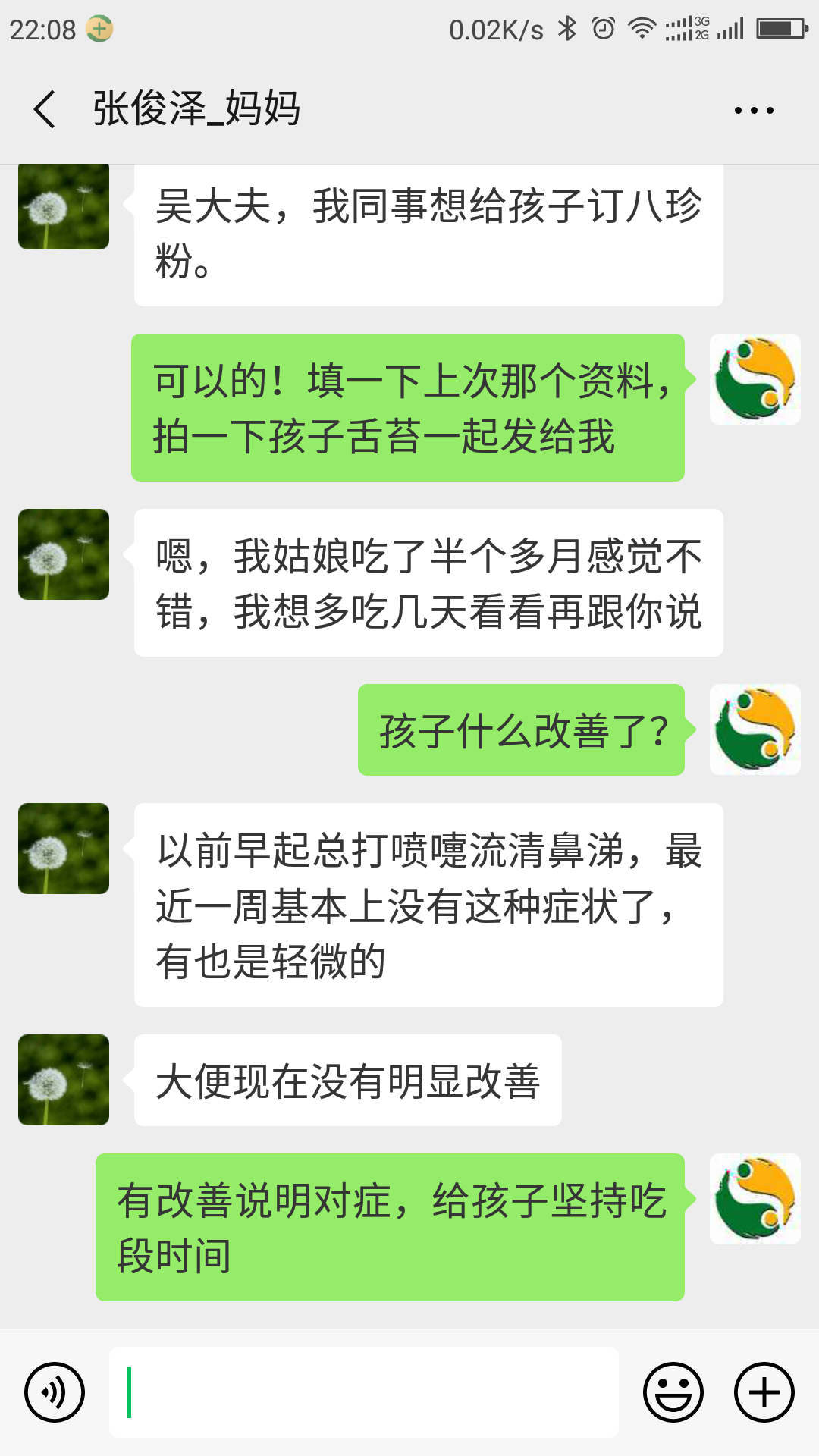Open the plus attachment menu
819x1456 pixels.
coord(764,1392)
